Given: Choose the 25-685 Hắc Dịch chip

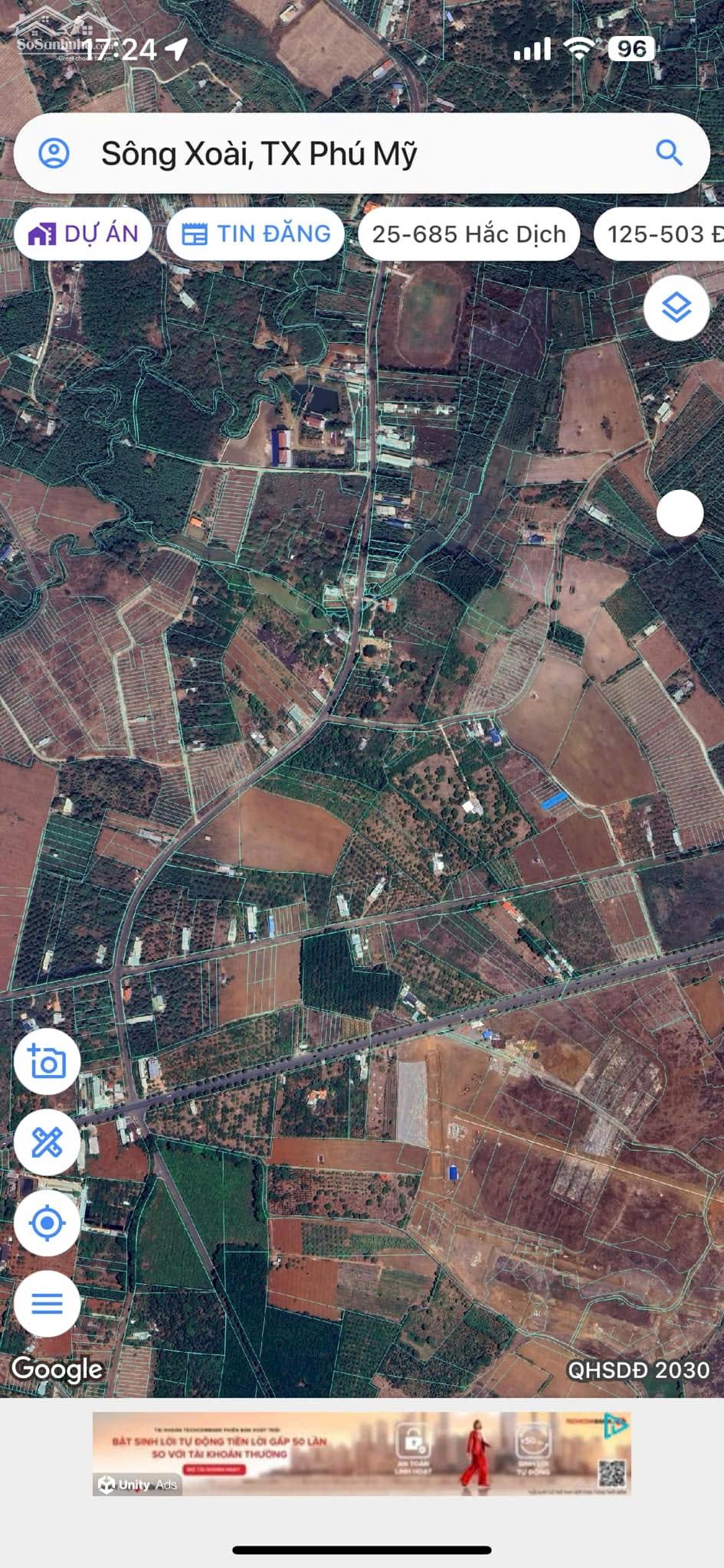Looking at the screenshot, I should 468,234.
